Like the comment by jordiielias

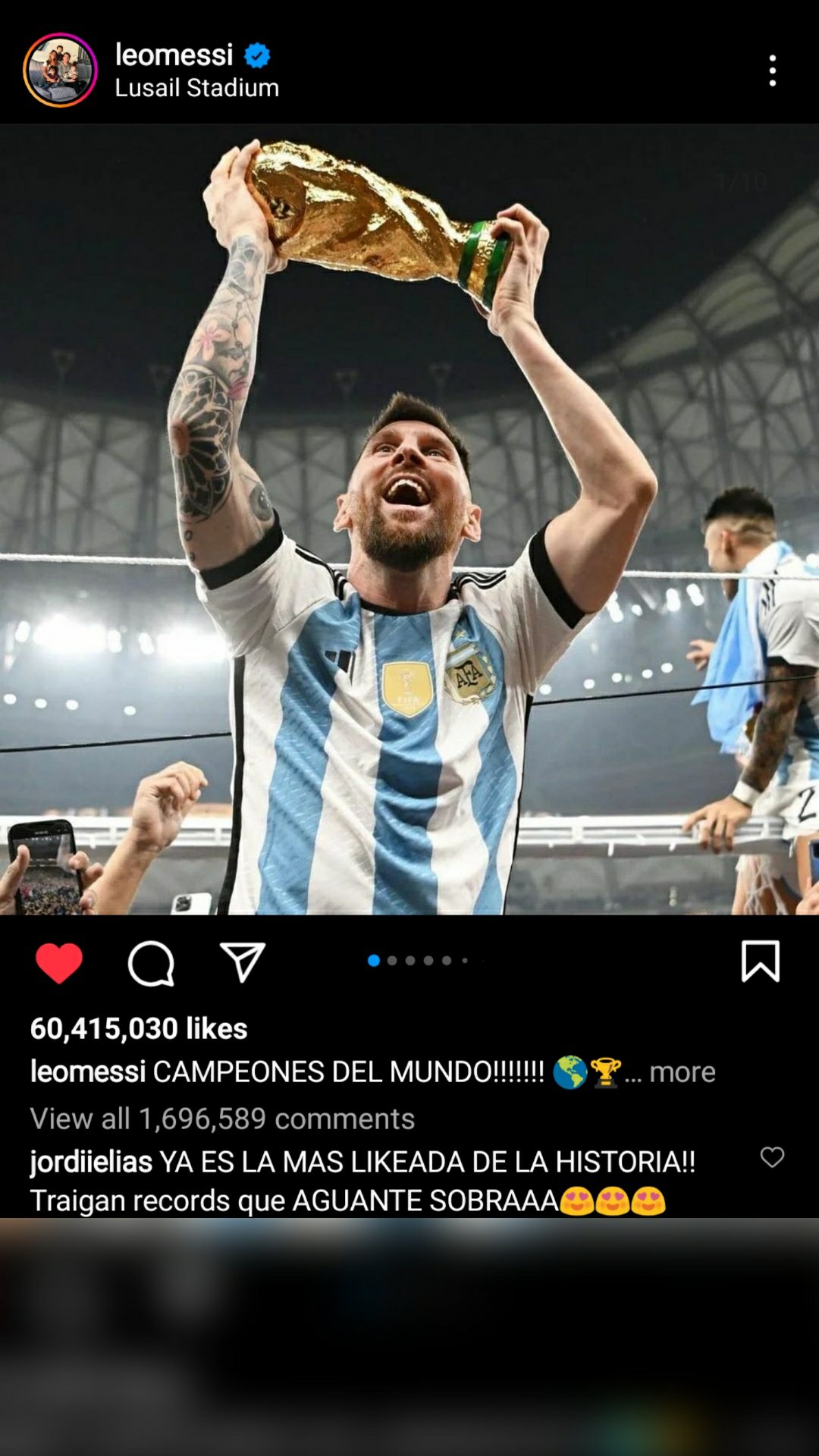[x=772, y=1157]
